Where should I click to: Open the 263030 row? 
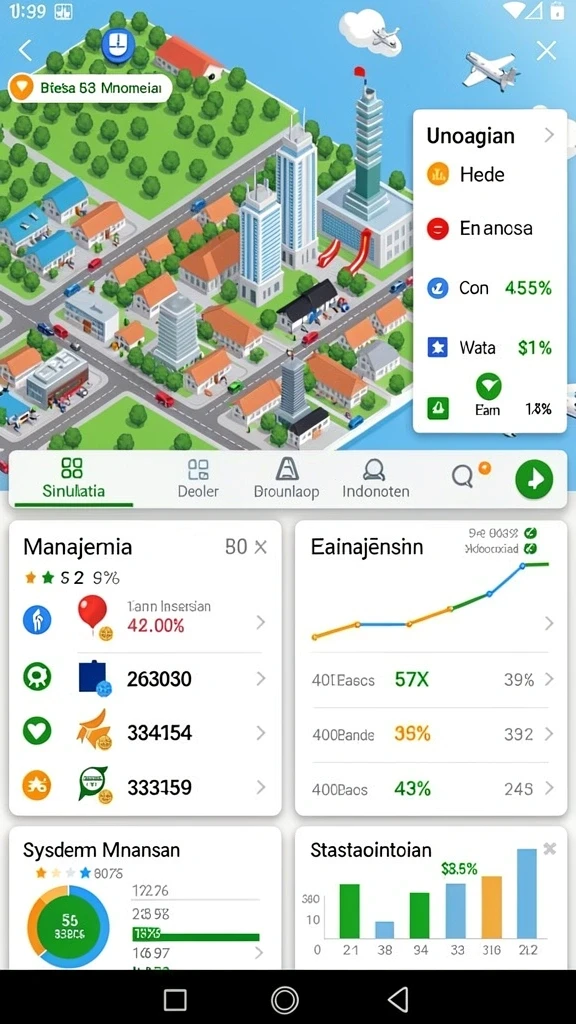click(144, 679)
